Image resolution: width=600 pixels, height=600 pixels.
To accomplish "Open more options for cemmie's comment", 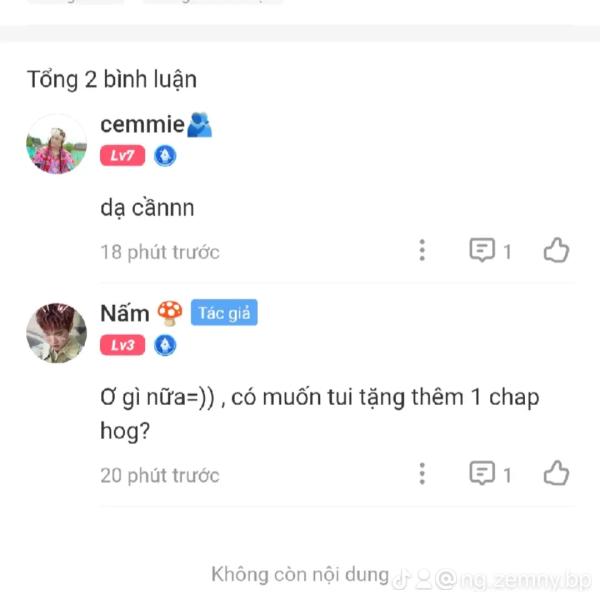I will click(423, 251).
